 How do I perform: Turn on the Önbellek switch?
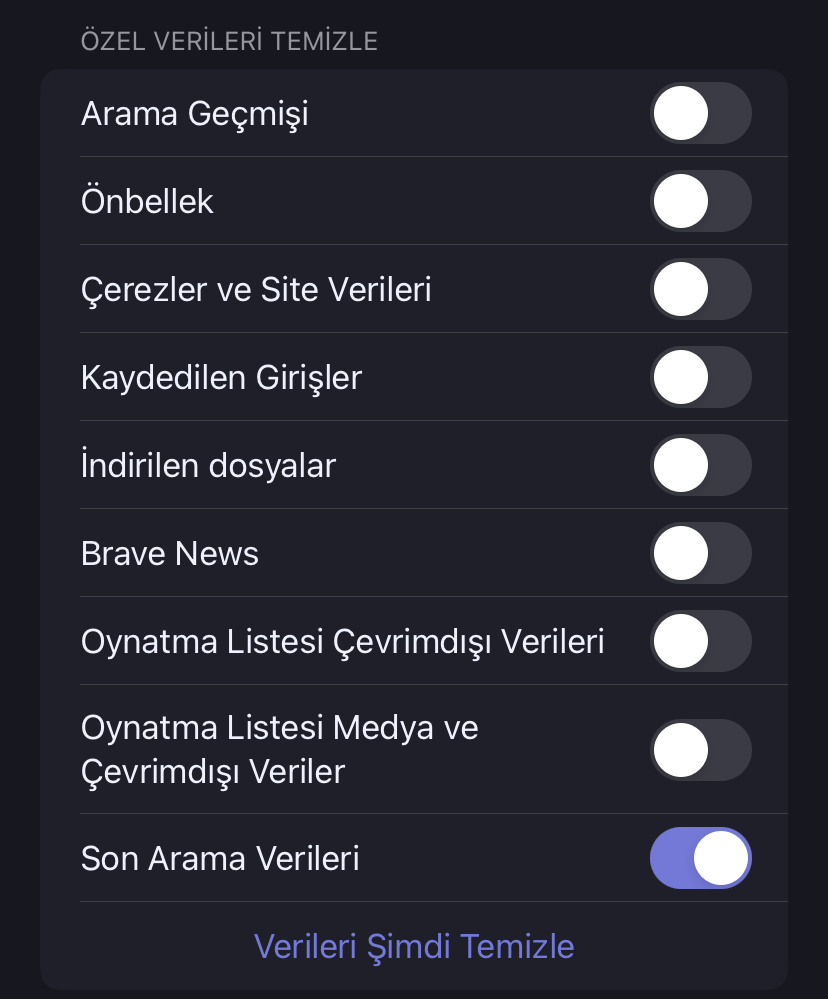700,201
